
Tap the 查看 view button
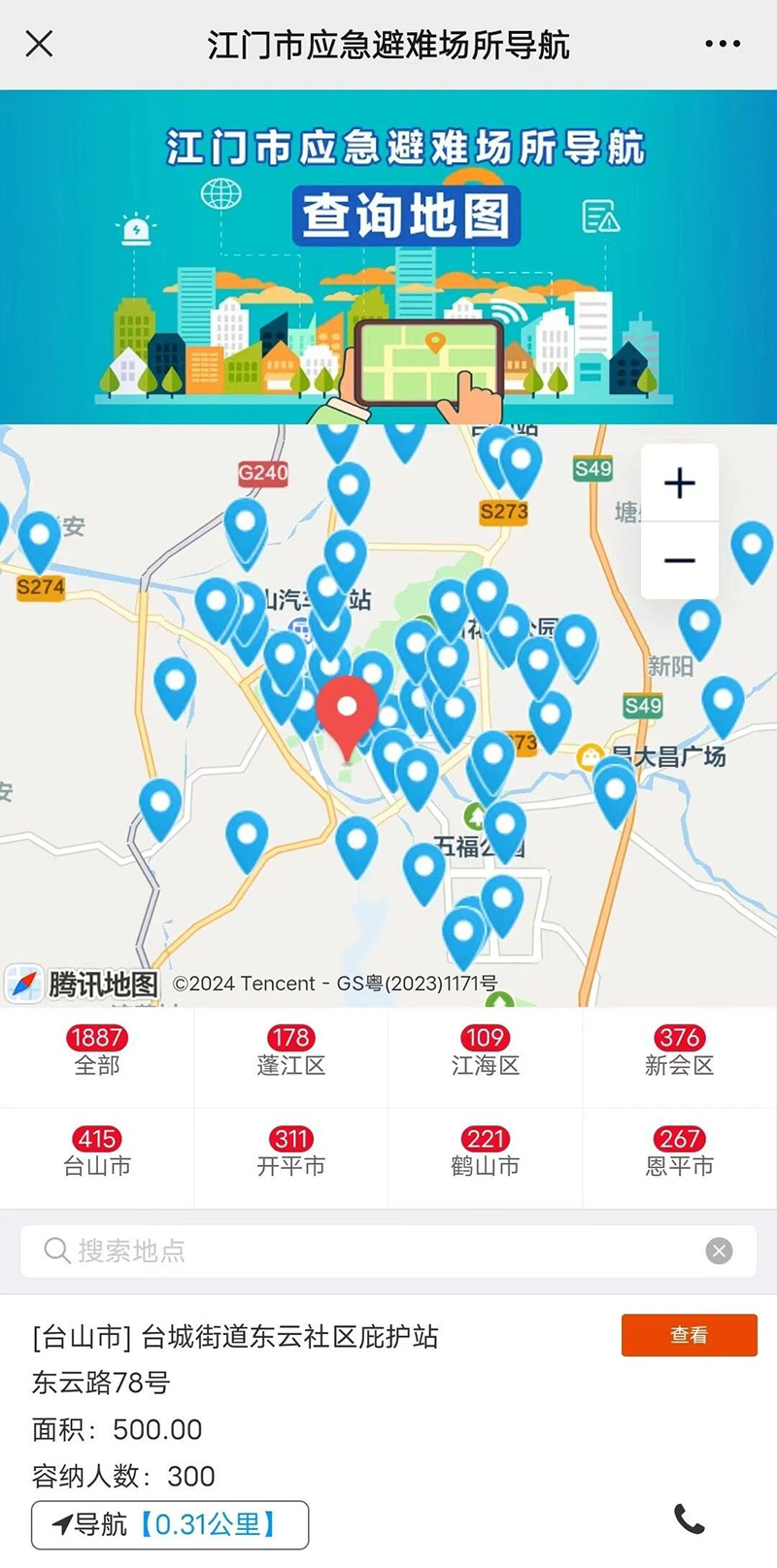689,1336
